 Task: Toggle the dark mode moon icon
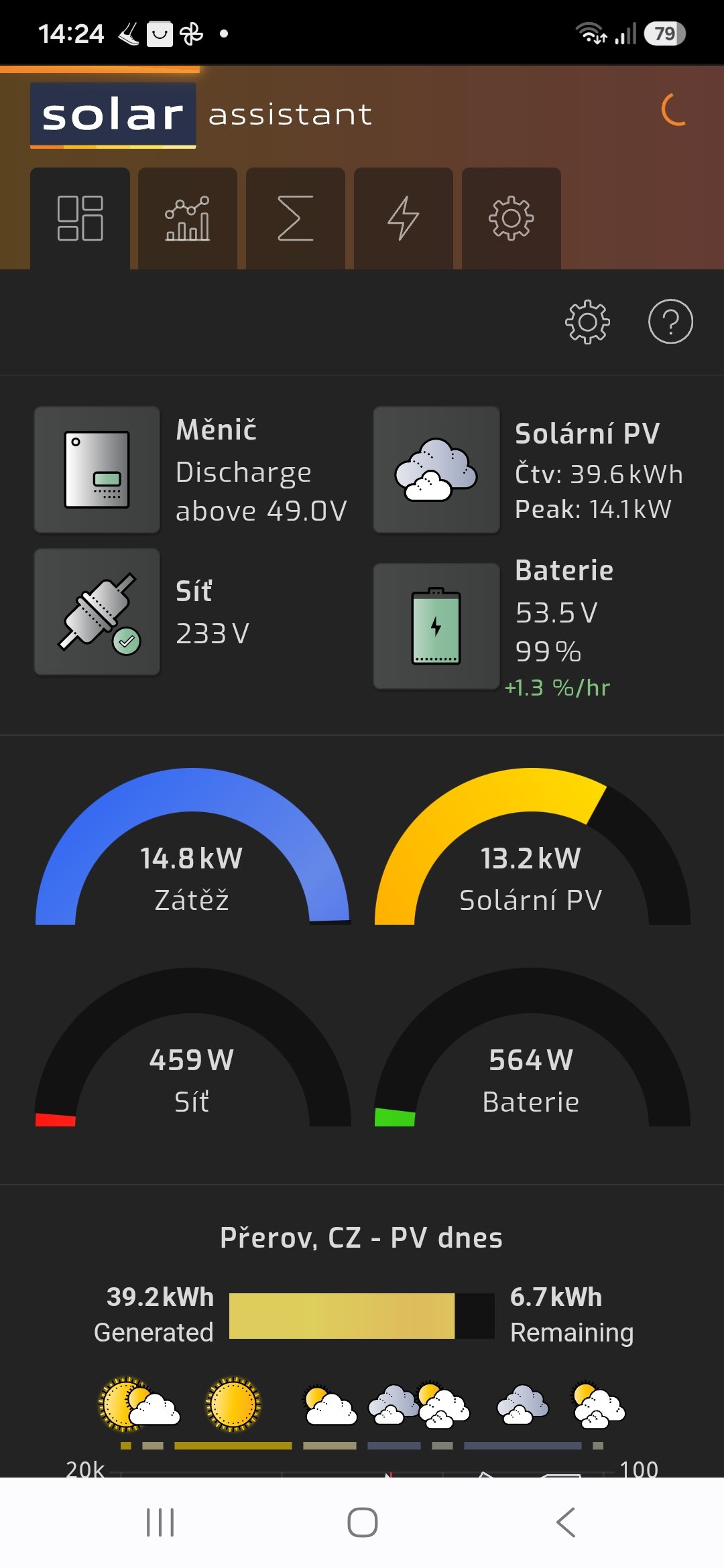pos(674,110)
